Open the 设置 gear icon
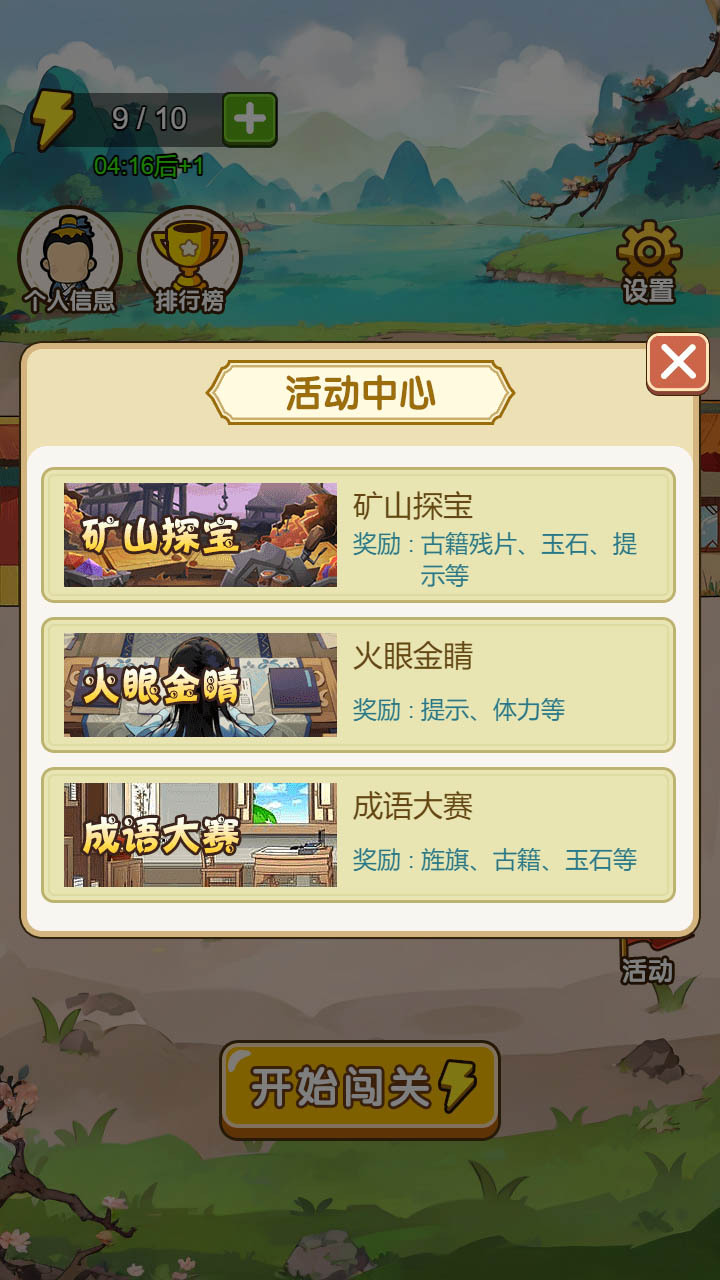720x1280 pixels. coord(650,252)
